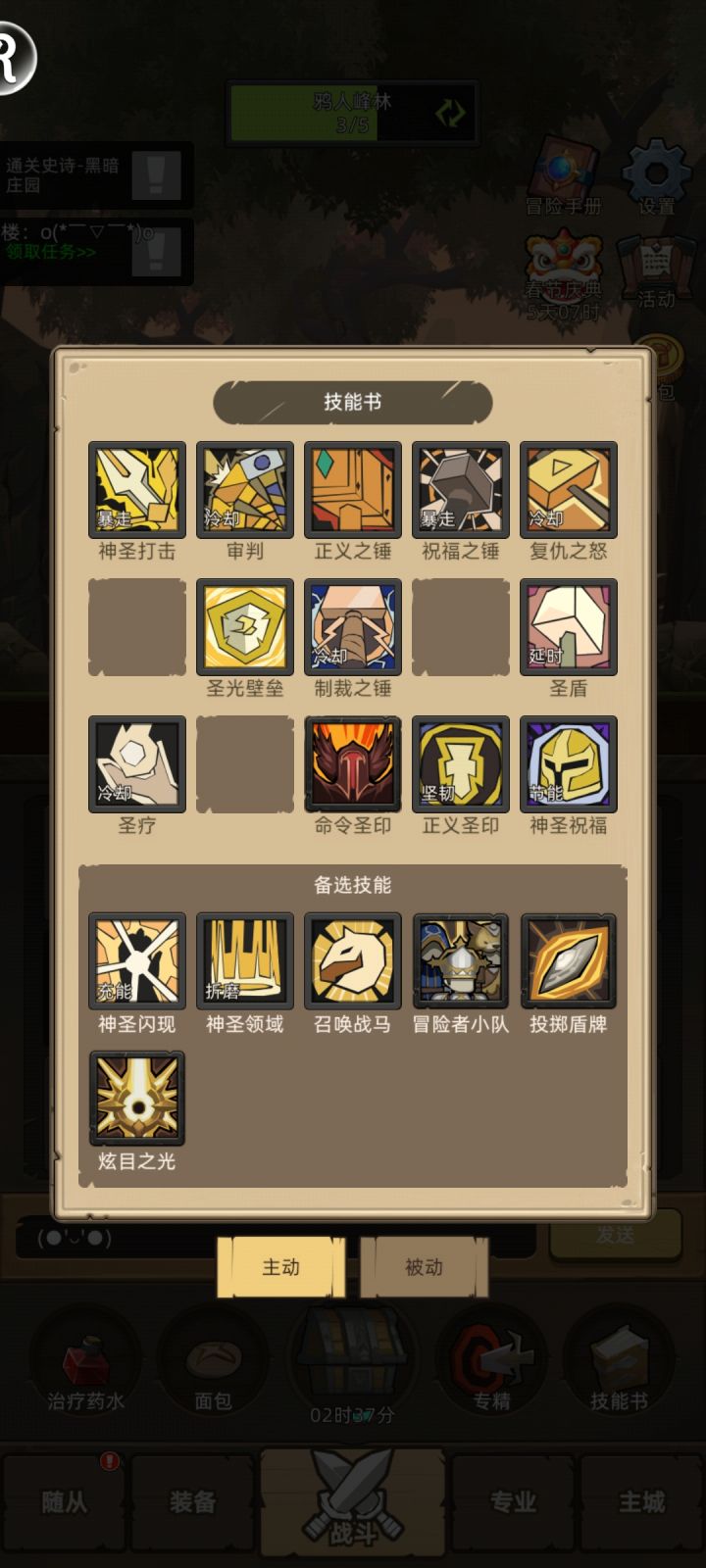Open the 圣盾 skill
Screen dimensions: 706x1568
568,627
